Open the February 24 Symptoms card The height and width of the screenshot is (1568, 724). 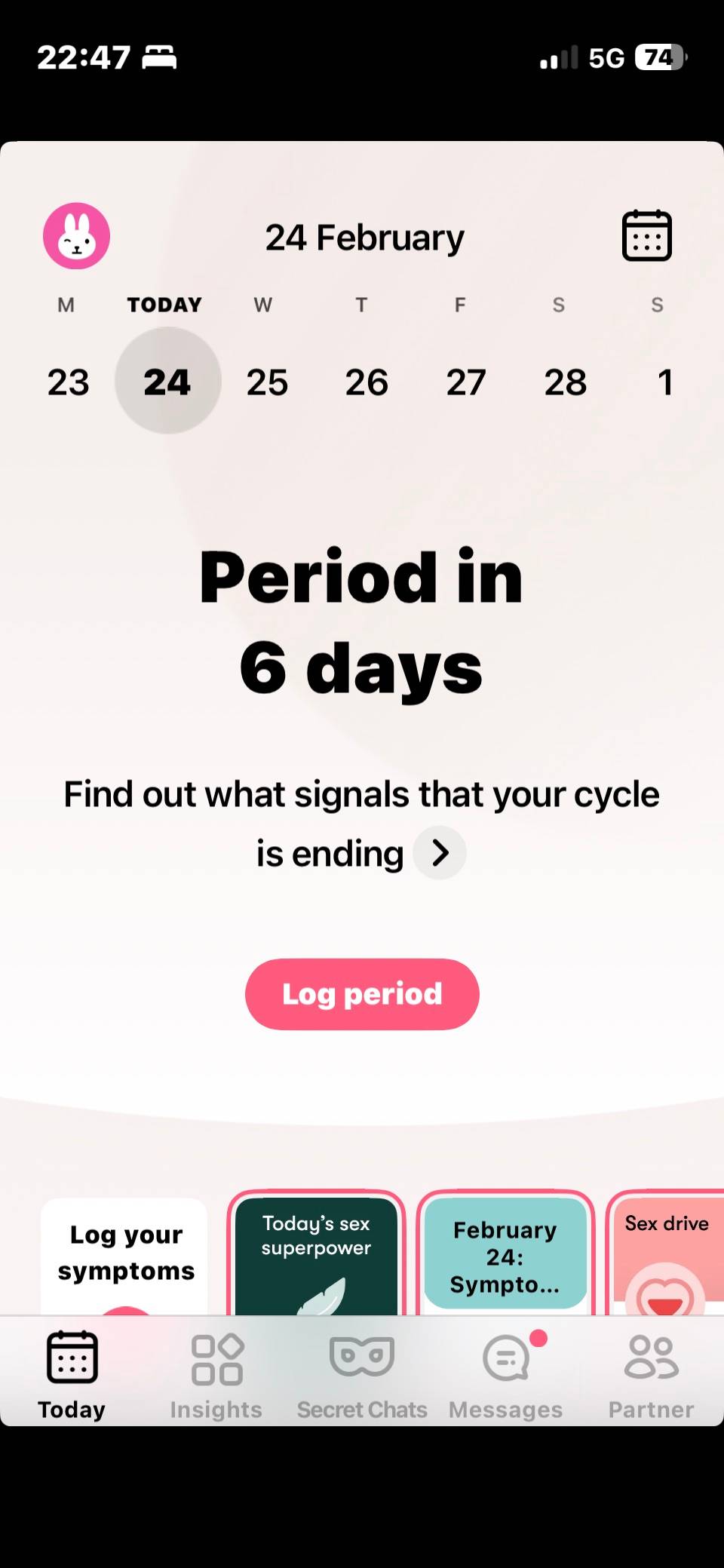505,1255
